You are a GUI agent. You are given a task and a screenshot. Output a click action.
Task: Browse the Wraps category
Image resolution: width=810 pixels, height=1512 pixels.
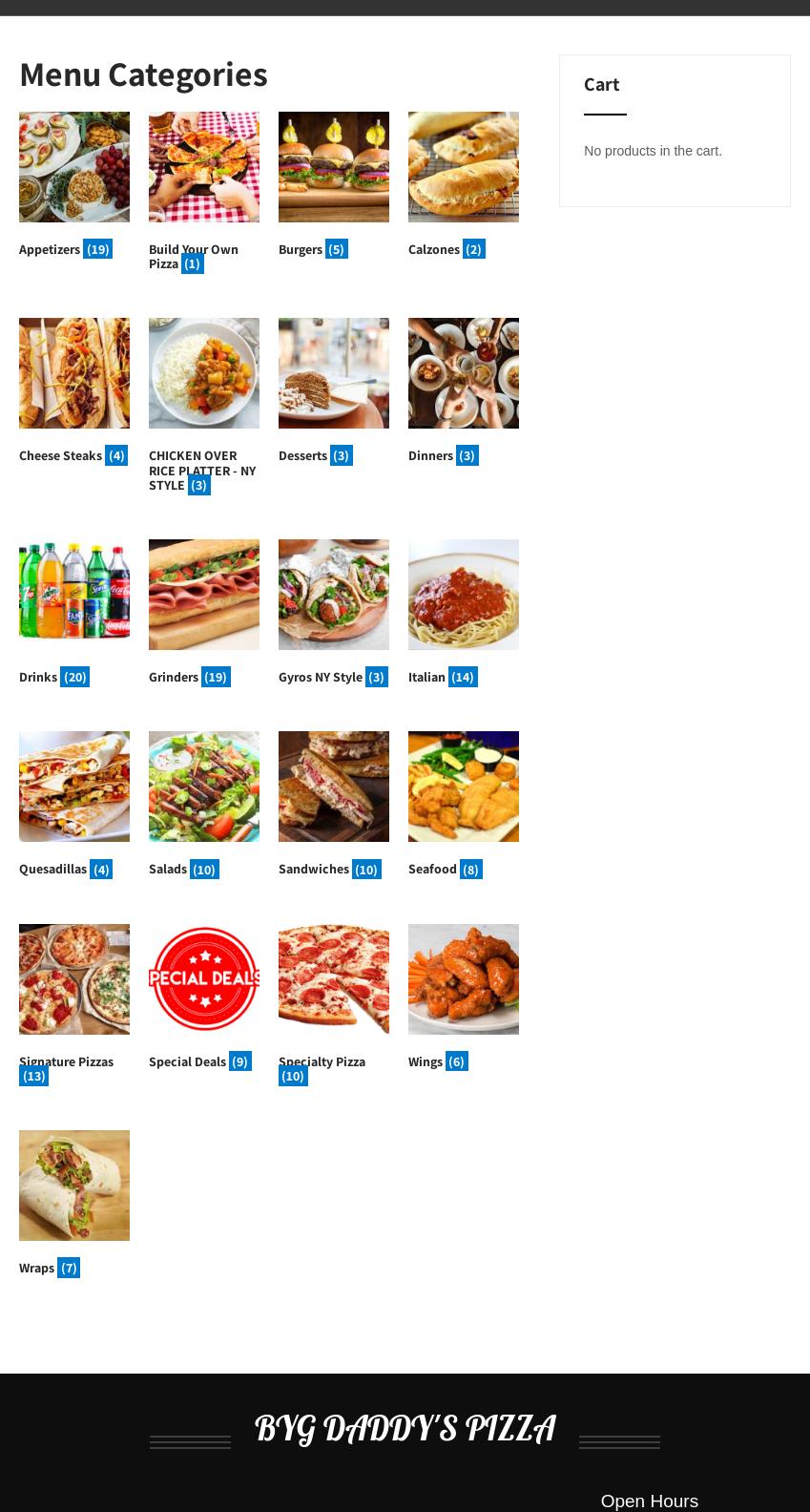click(74, 1186)
